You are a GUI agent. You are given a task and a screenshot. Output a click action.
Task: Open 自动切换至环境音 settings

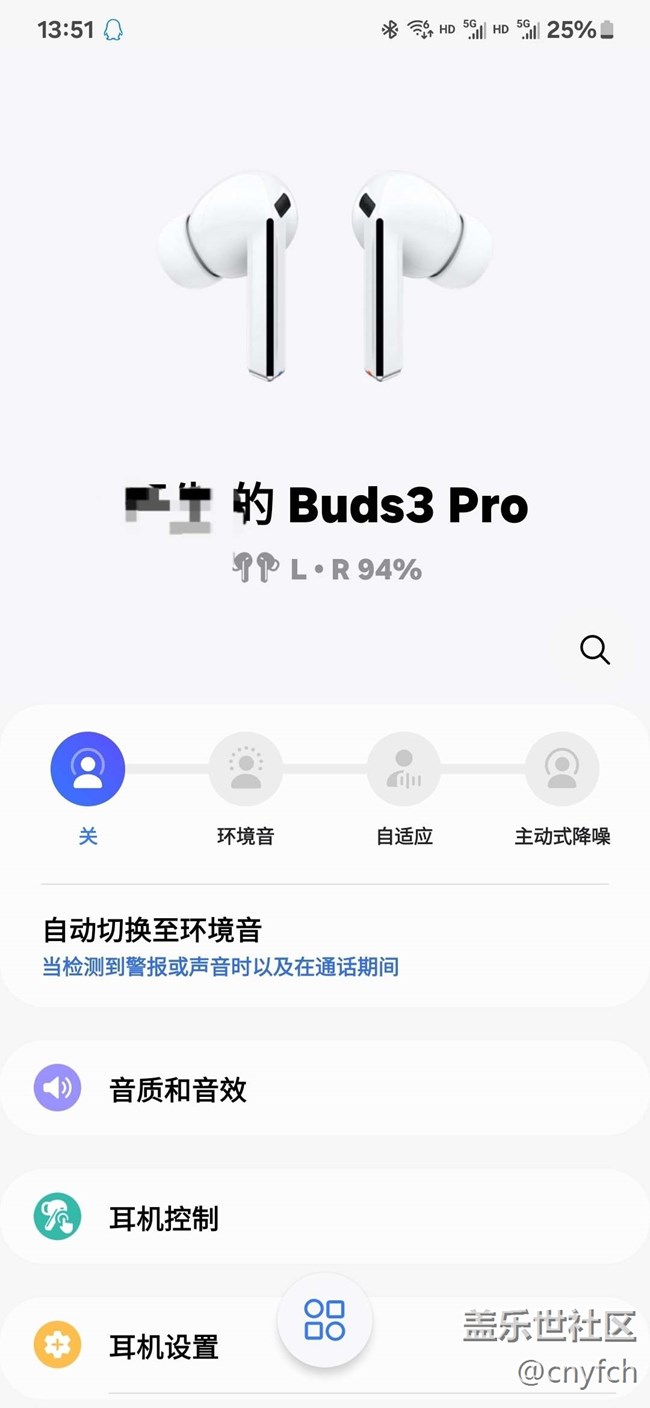pyautogui.click(x=220, y=946)
